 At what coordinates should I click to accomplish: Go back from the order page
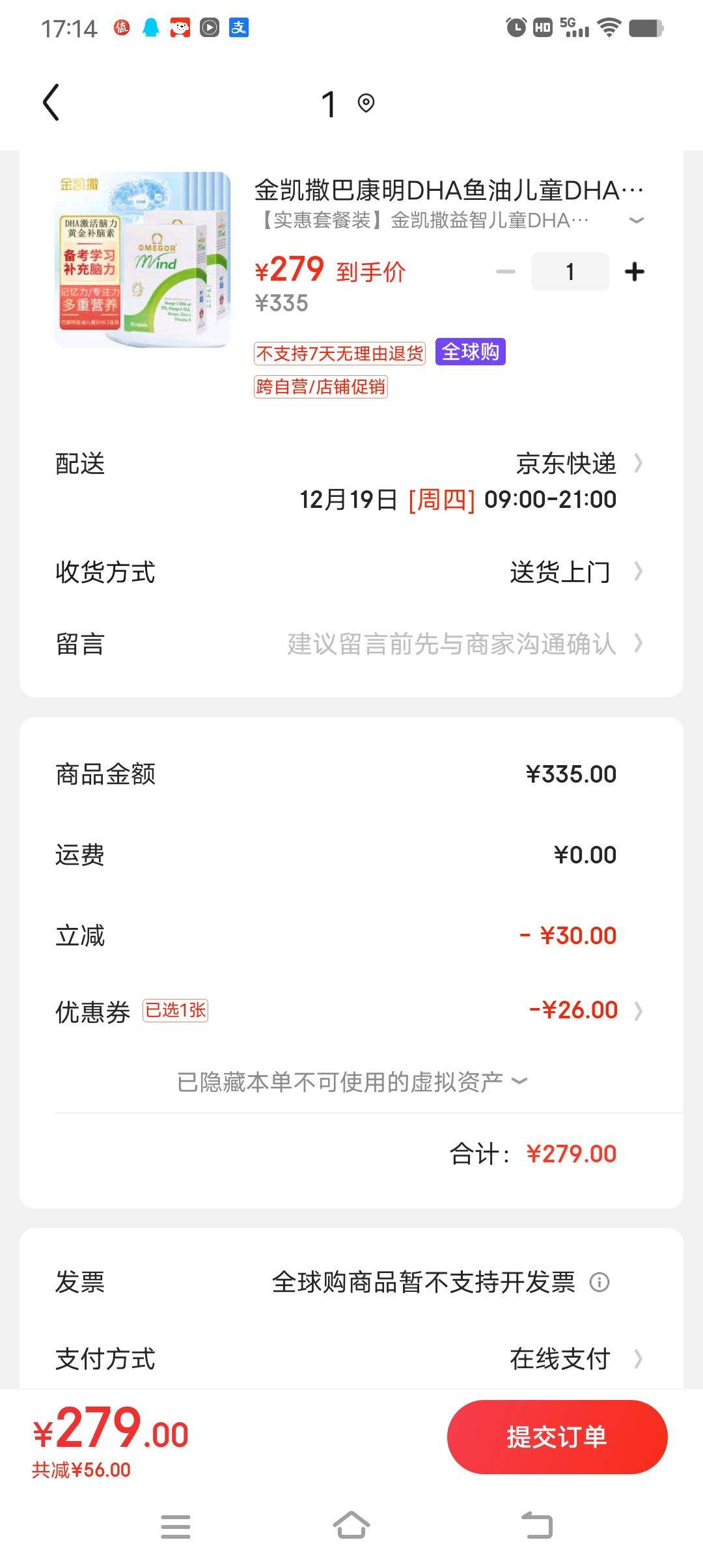[x=51, y=103]
